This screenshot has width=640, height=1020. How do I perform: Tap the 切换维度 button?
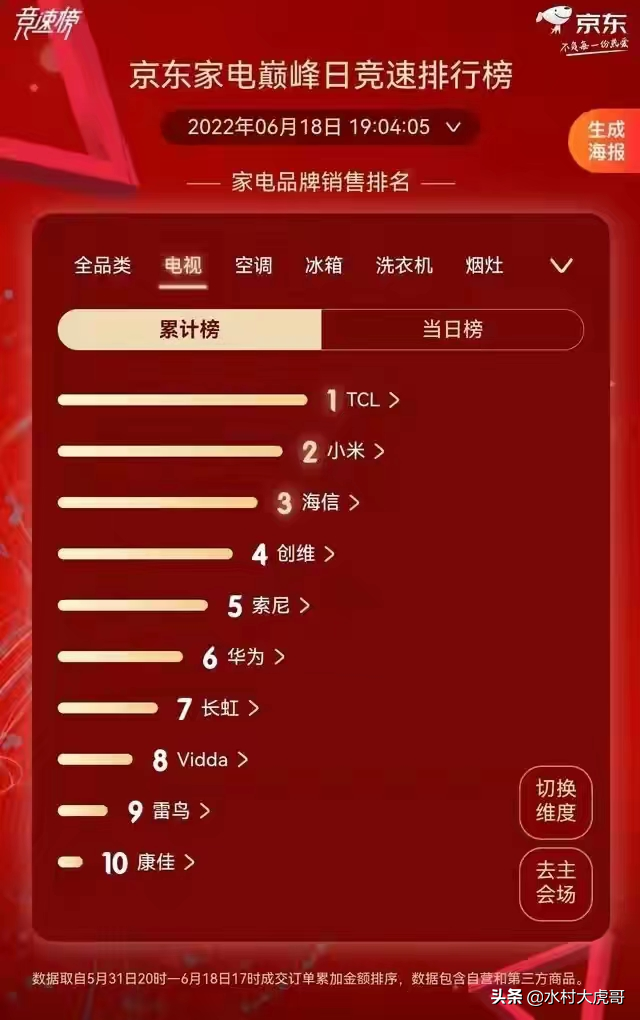pyautogui.click(x=556, y=802)
